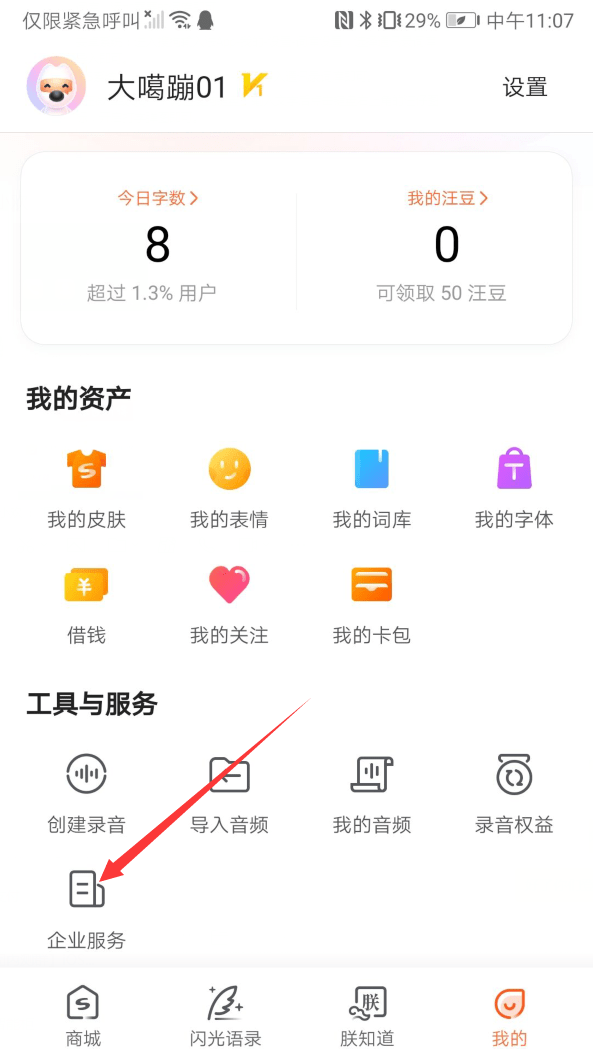Open 我的关注
Image resolution: width=593 pixels, height=1052 pixels.
(229, 604)
